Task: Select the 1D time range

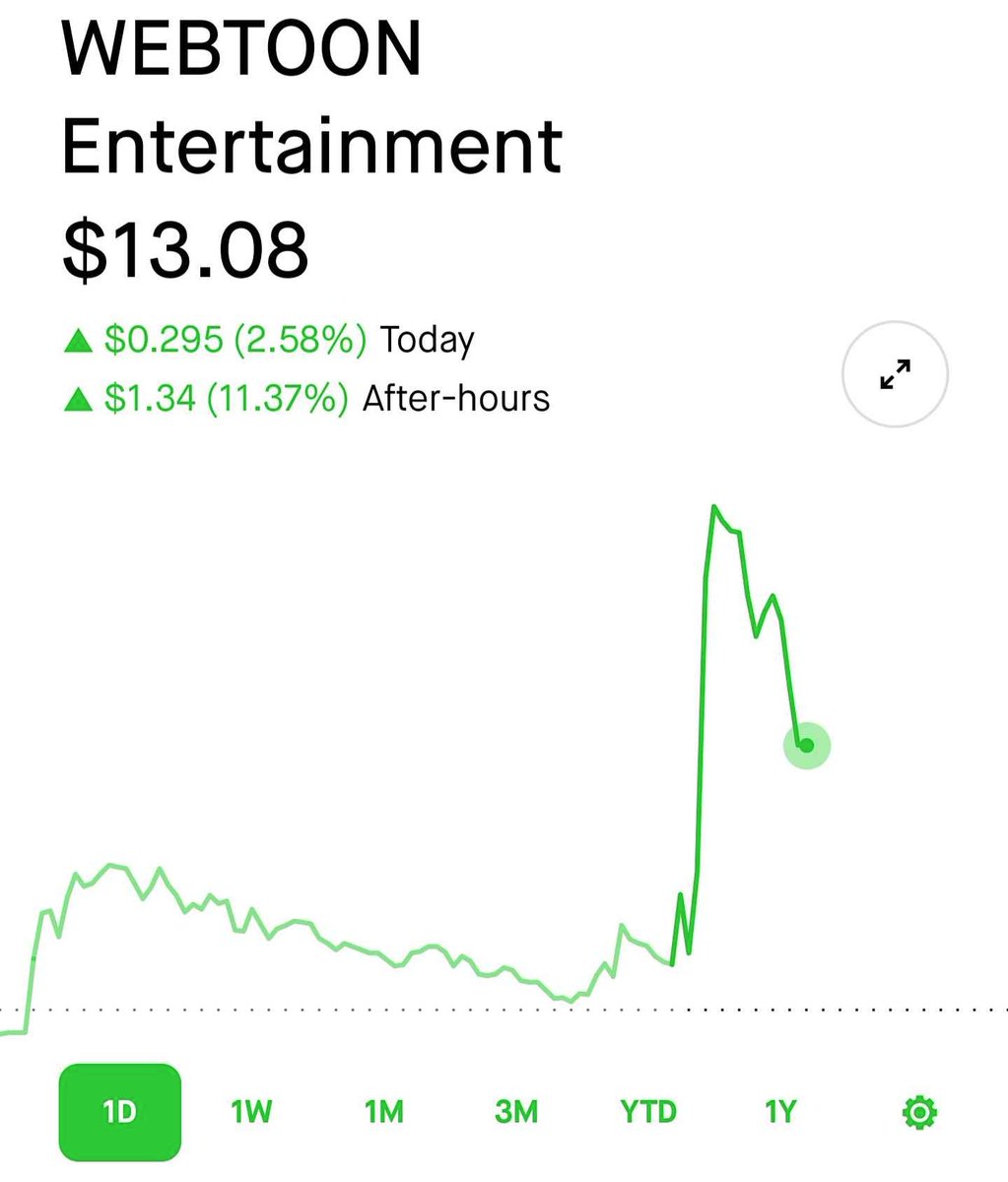Action: [x=120, y=1112]
